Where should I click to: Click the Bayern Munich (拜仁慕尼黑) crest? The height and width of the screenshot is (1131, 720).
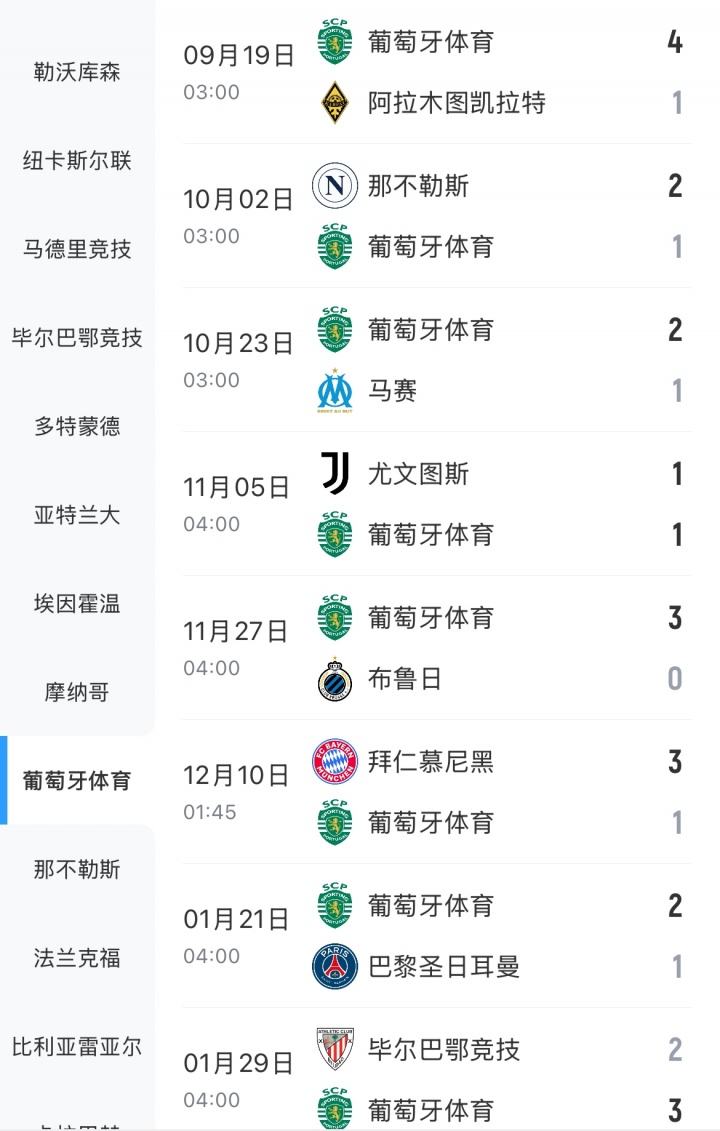tap(336, 761)
